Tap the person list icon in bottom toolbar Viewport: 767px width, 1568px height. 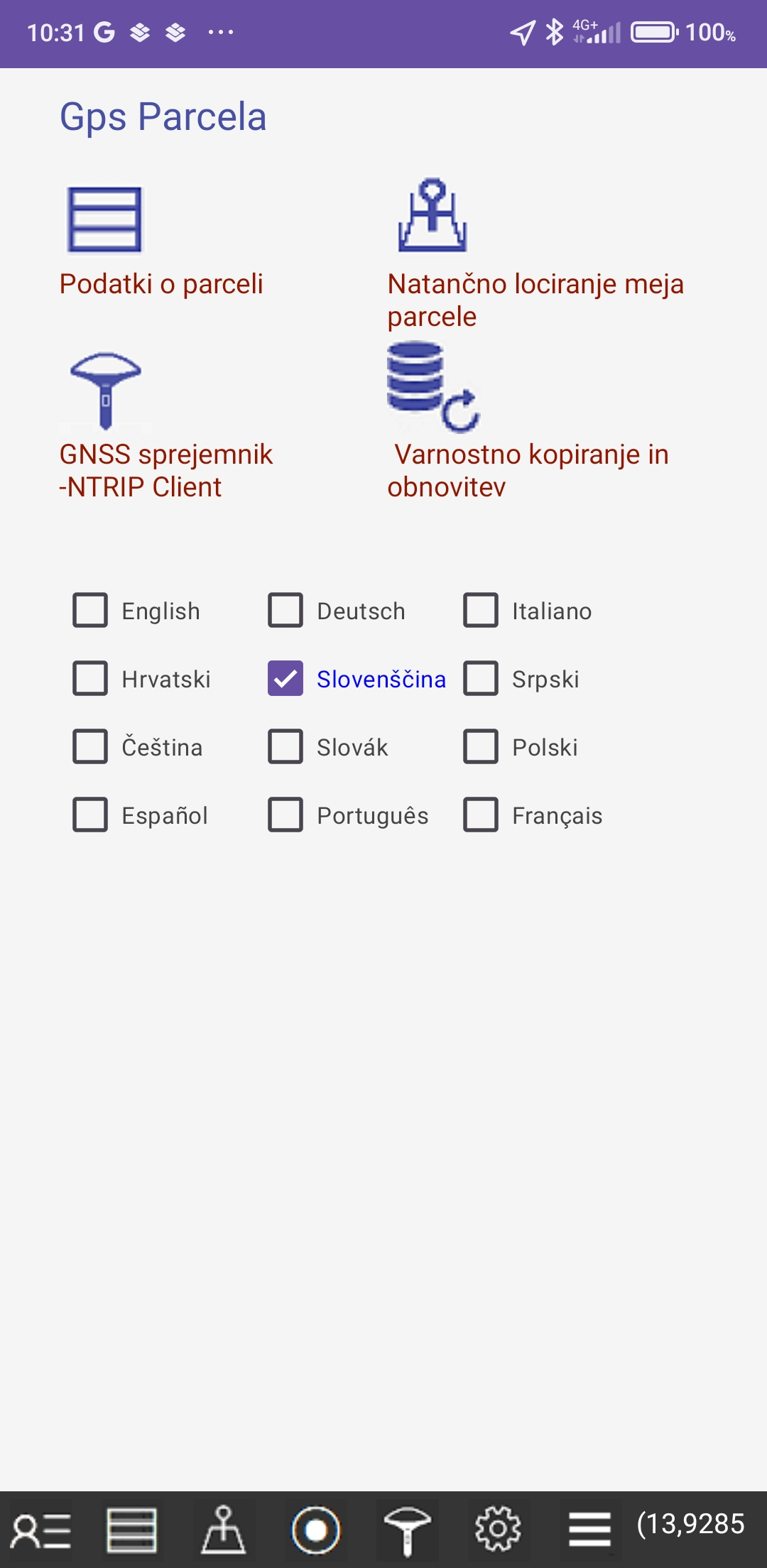pos(41,1530)
